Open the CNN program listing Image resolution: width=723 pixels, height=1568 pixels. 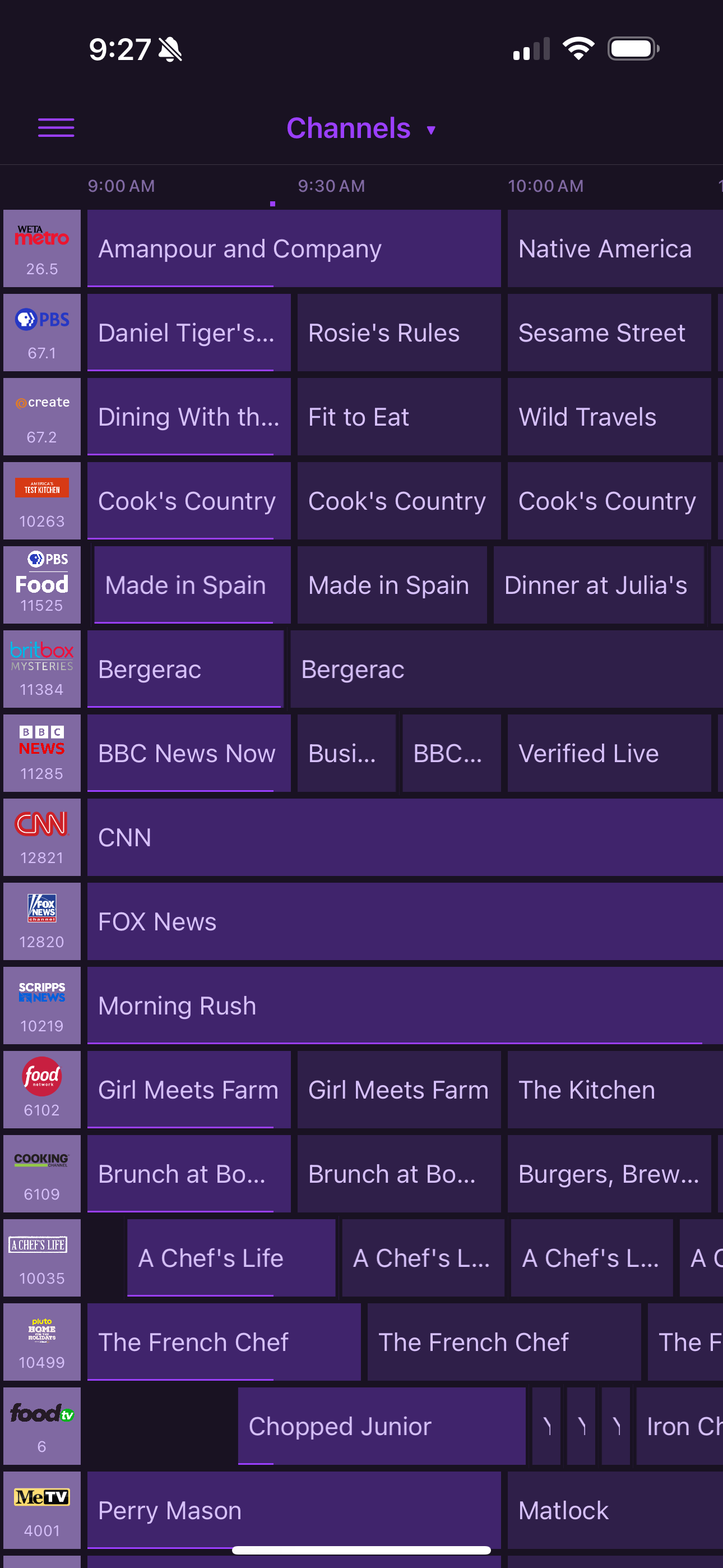point(405,837)
